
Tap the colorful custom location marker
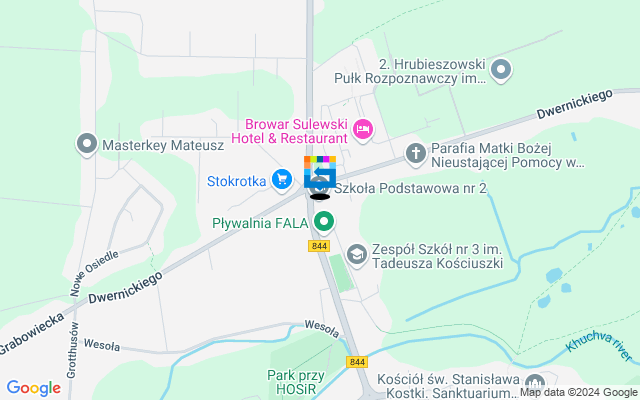[320, 171]
